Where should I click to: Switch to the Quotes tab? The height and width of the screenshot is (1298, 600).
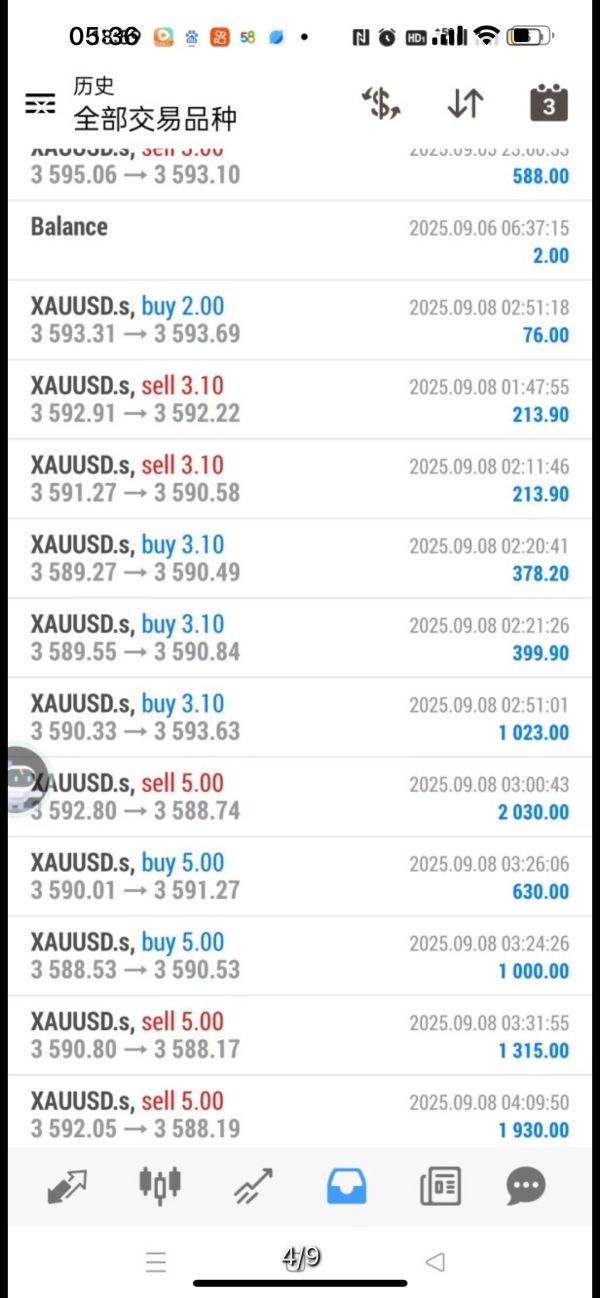(67, 1186)
